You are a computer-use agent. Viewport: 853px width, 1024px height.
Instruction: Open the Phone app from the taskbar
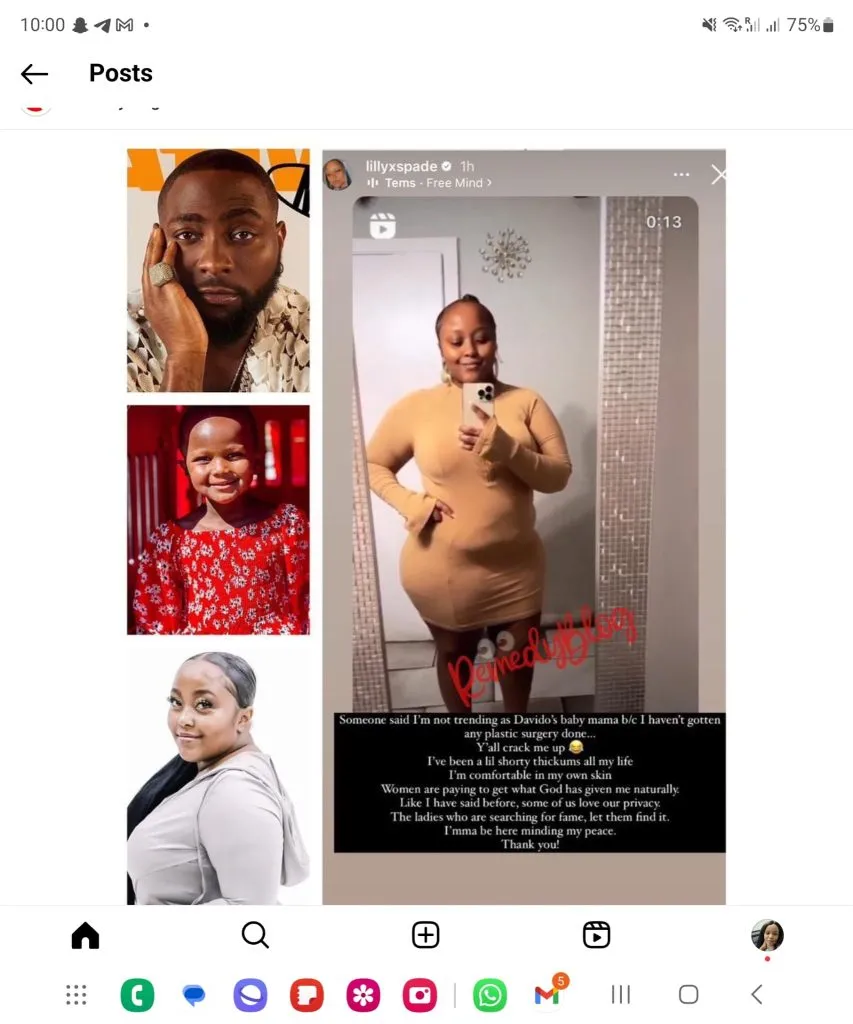[137, 994]
